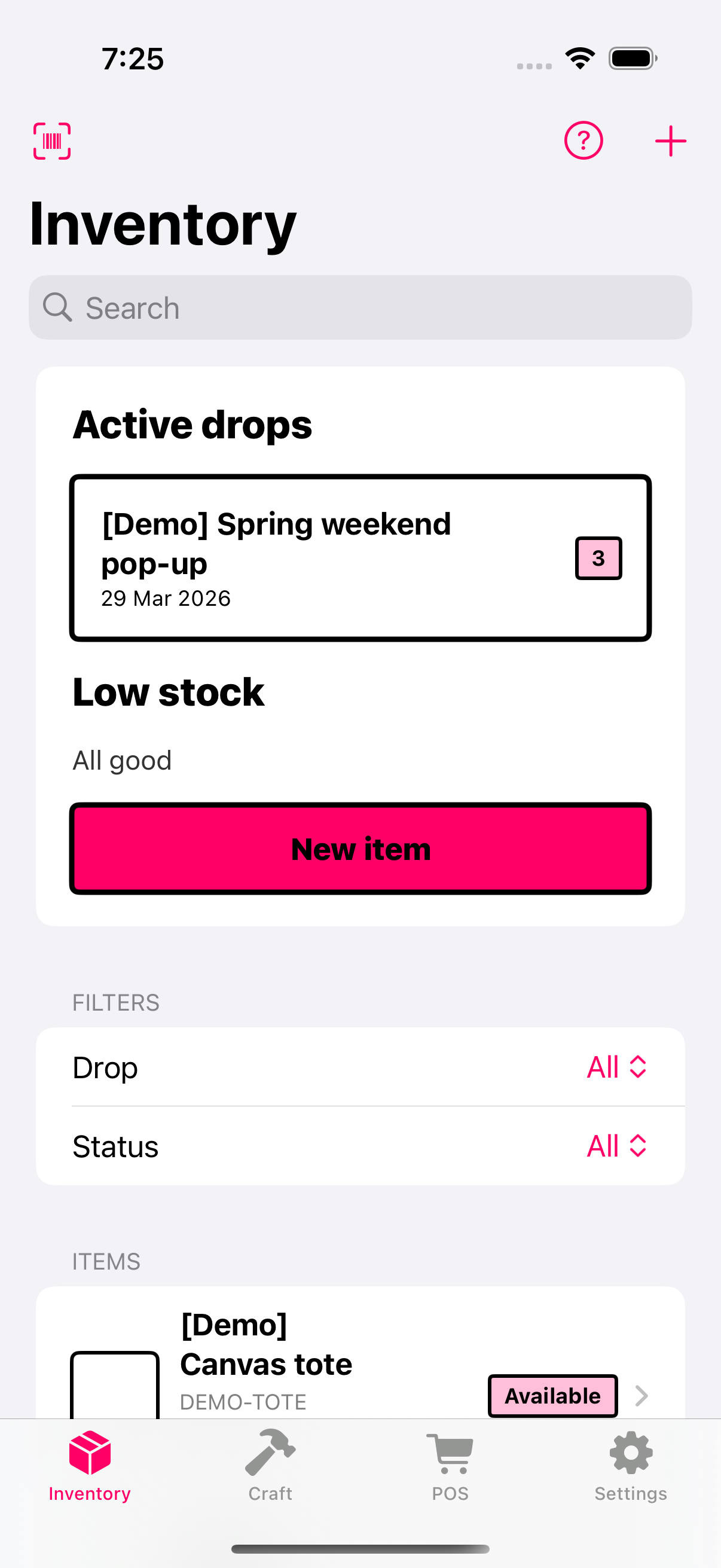Screen dimensions: 721x1568
Task: Open the Settings tab
Action: click(630, 1466)
